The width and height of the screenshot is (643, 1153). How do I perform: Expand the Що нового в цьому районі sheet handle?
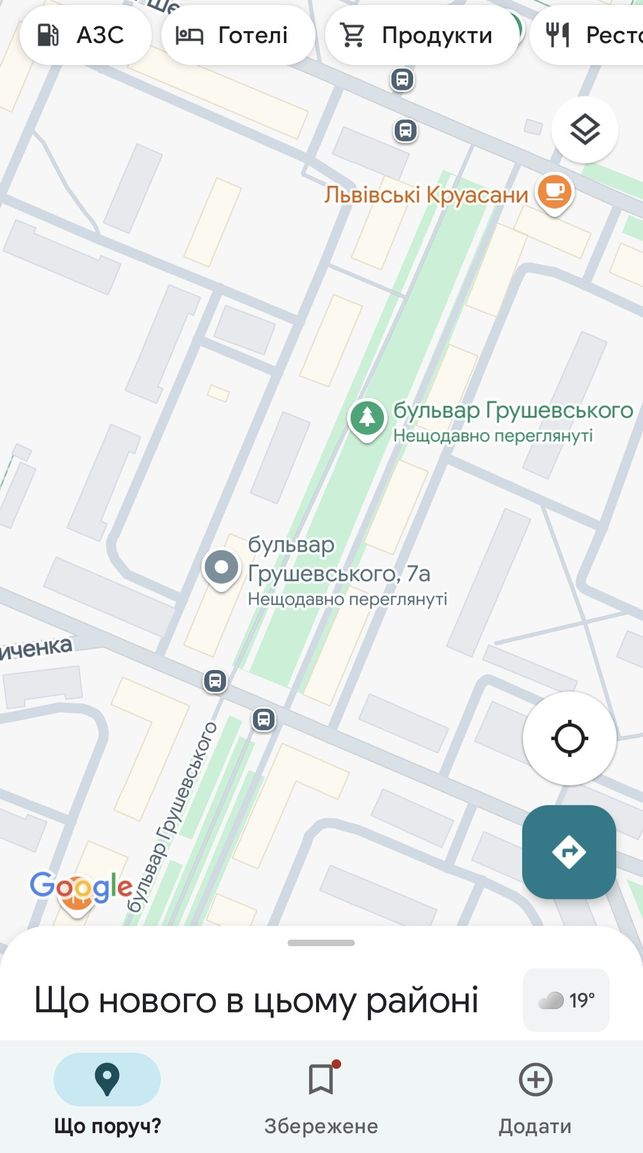click(321, 943)
